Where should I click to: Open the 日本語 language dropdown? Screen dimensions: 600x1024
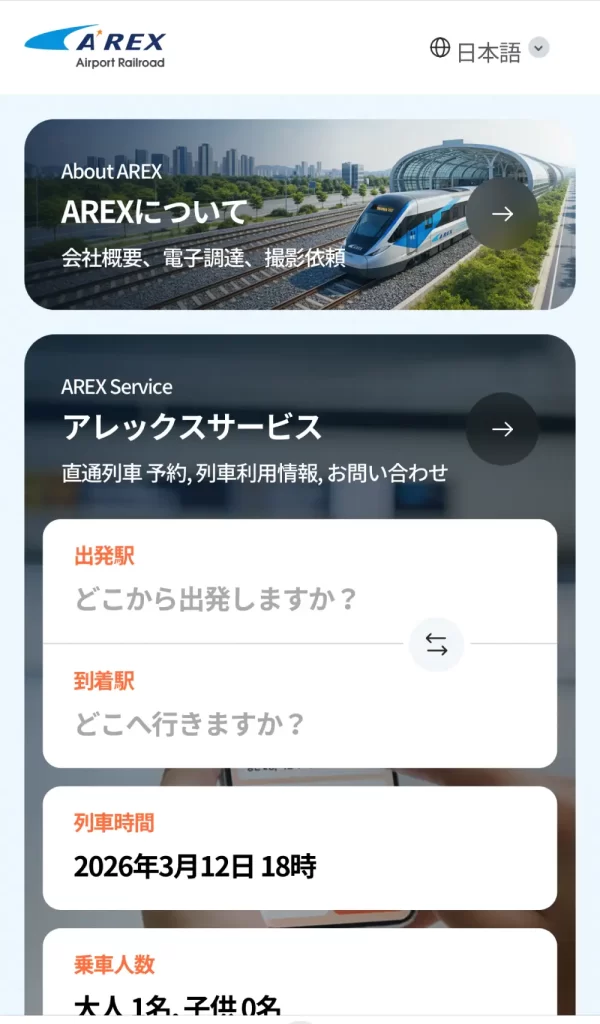click(490, 50)
